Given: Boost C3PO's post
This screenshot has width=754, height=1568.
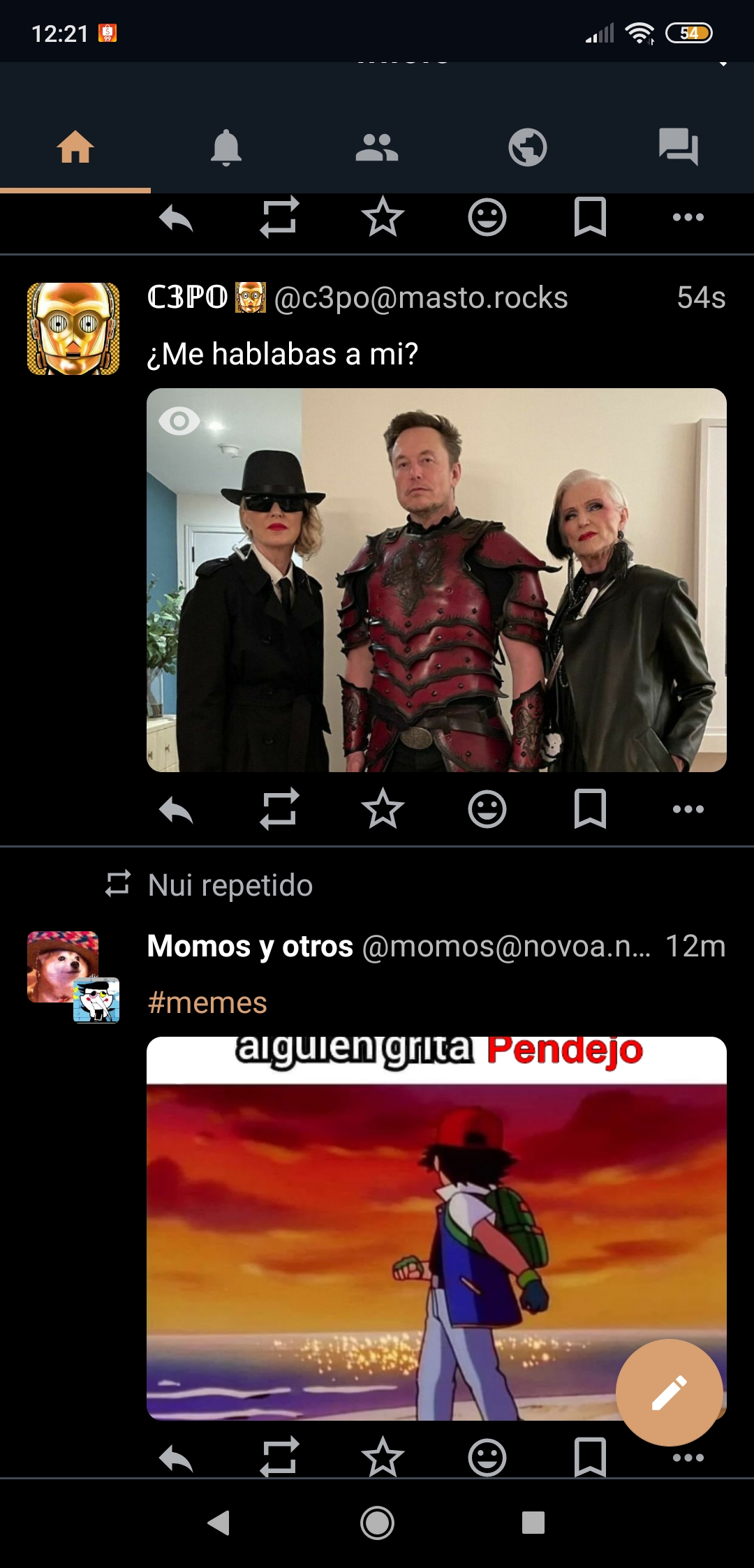Looking at the screenshot, I should pos(279,810).
